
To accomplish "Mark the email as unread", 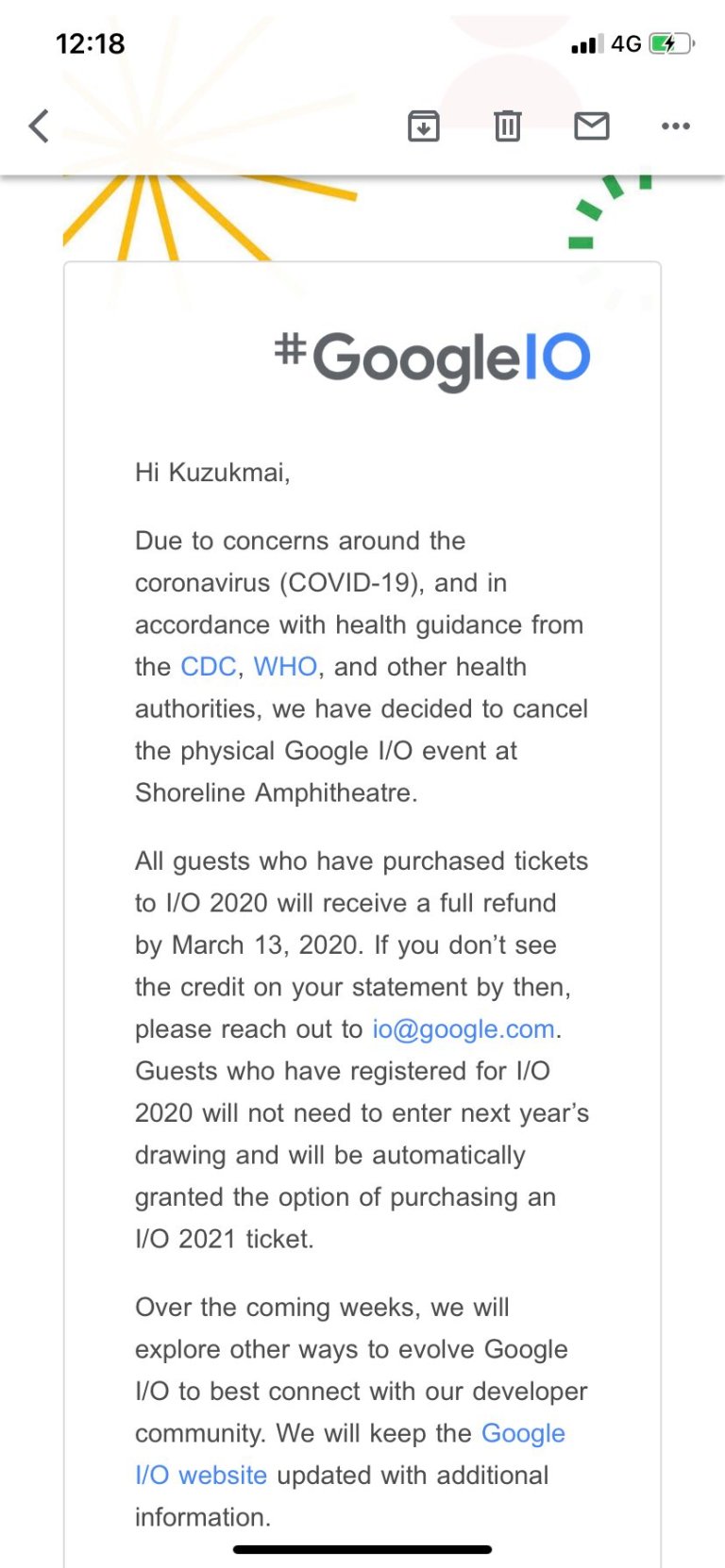I will point(592,125).
